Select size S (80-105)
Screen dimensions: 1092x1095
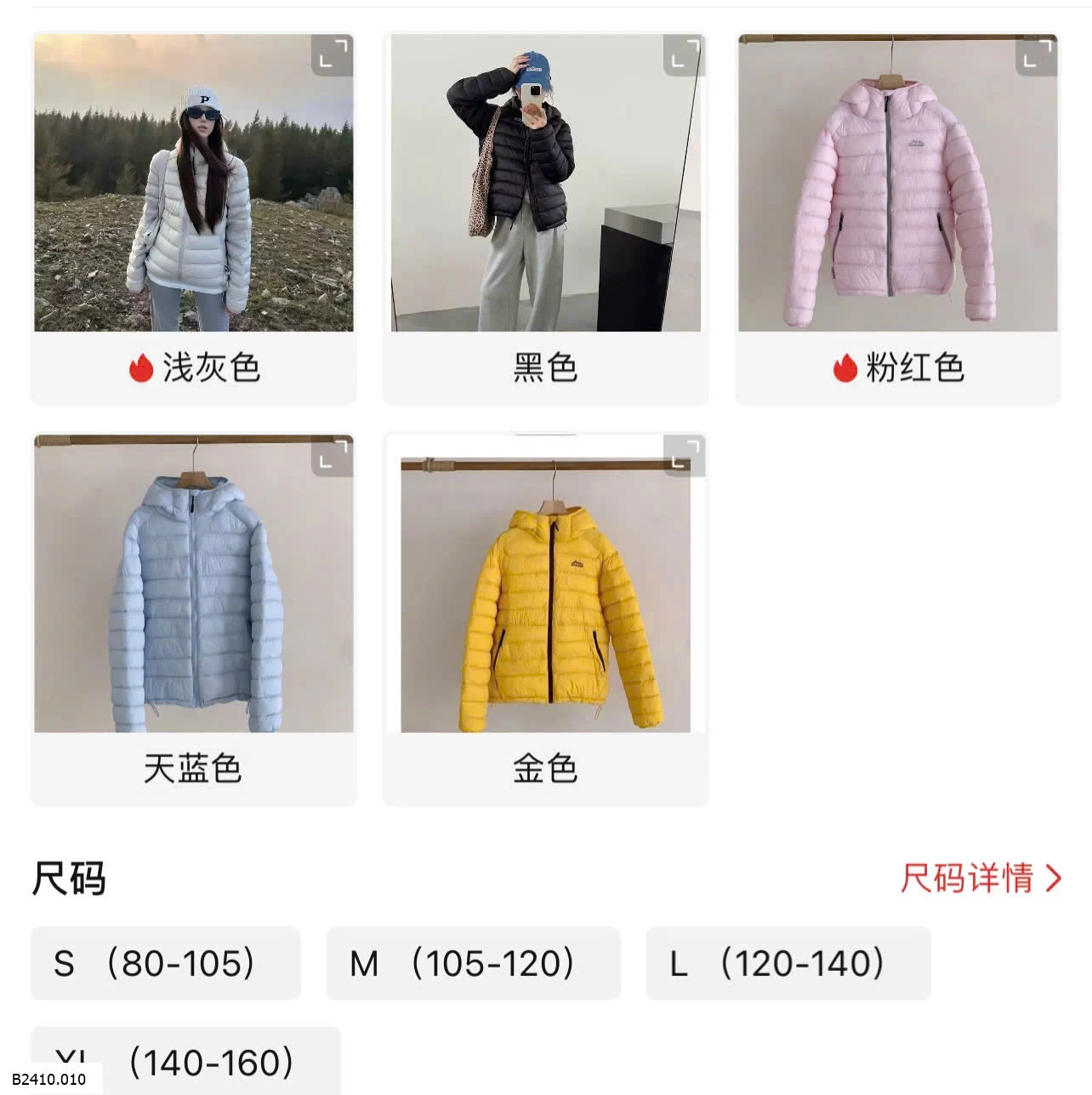166,963
